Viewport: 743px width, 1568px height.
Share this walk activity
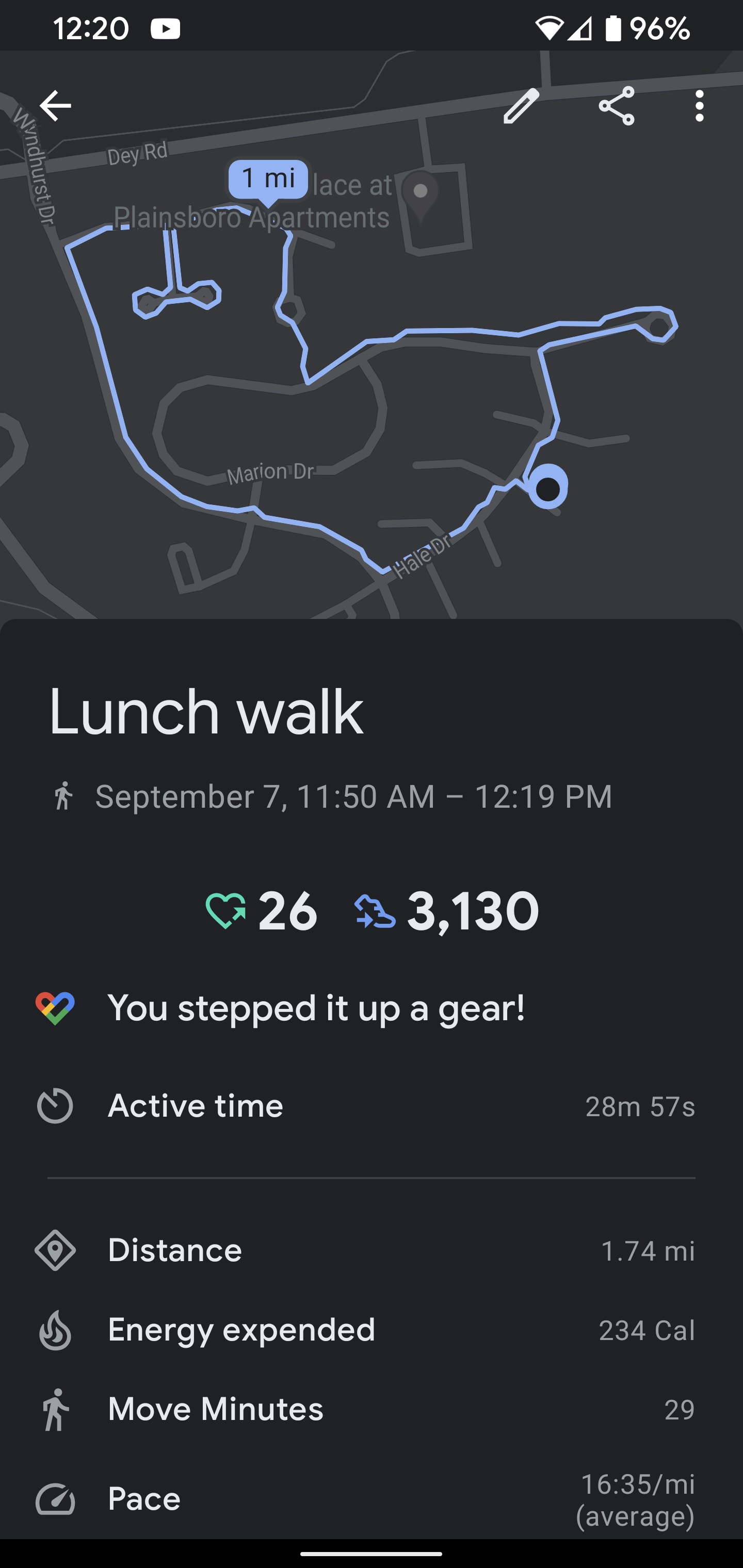pyautogui.click(x=616, y=106)
